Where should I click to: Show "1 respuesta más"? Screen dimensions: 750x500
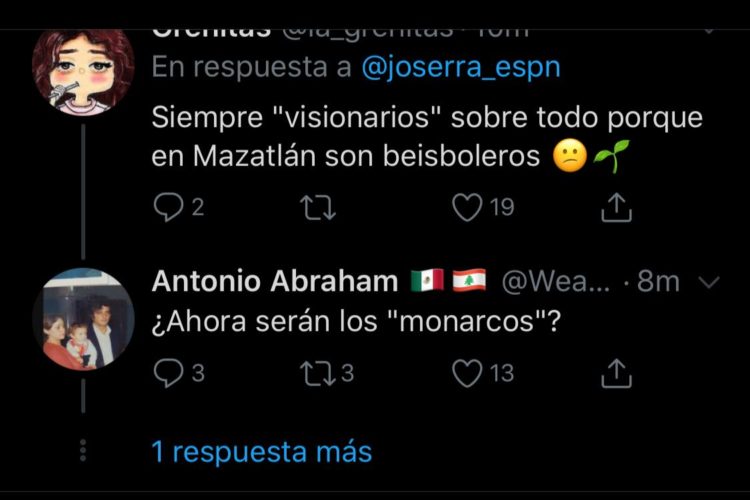tap(261, 451)
